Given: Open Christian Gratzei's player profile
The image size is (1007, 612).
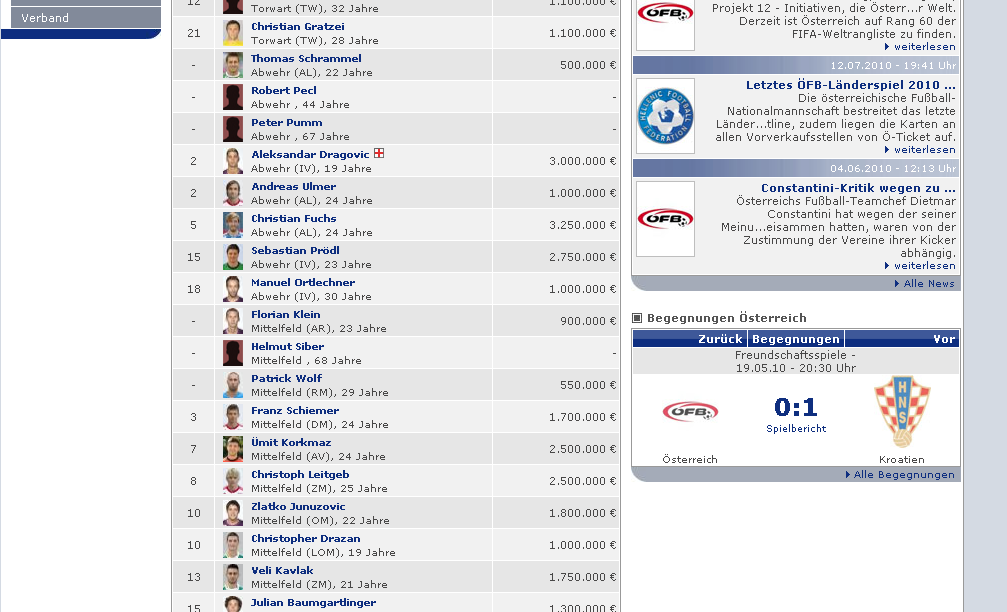Looking at the screenshot, I should pyautogui.click(x=297, y=27).
